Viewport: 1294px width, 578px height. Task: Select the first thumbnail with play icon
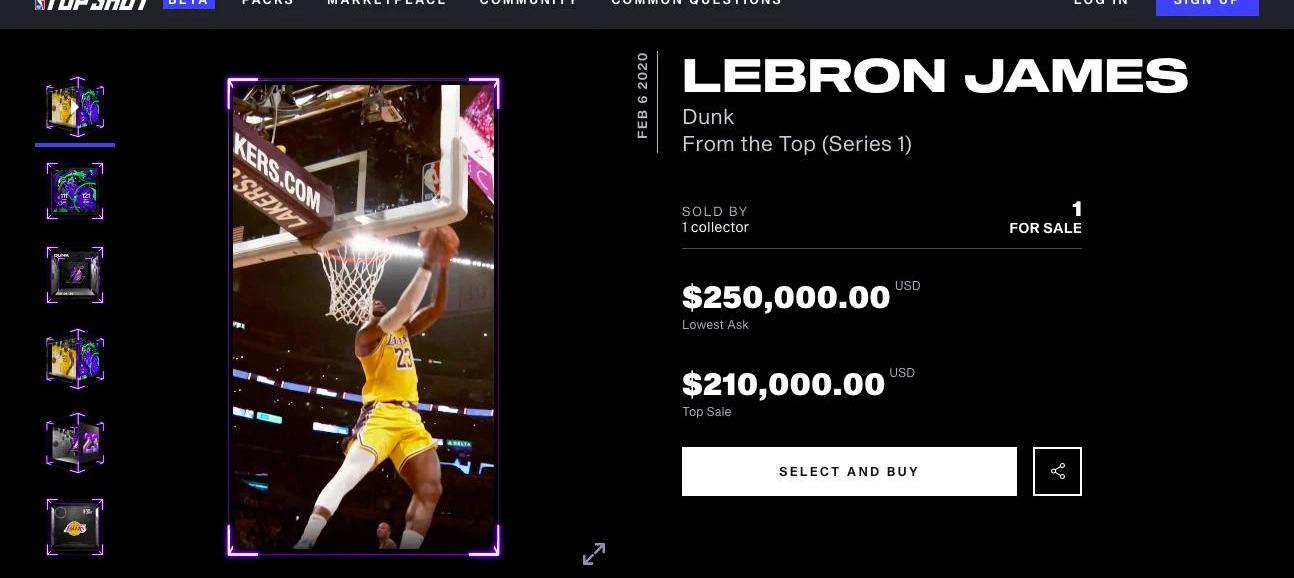click(75, 106)
